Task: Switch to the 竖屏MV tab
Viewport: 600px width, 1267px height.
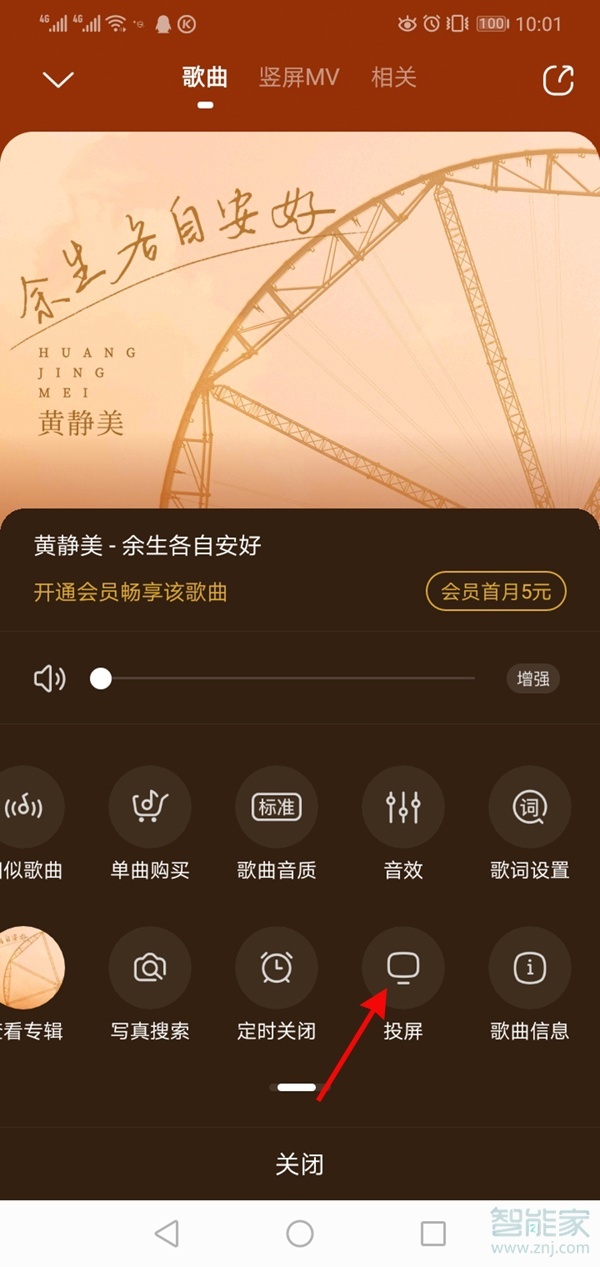Action: (299, 78)
